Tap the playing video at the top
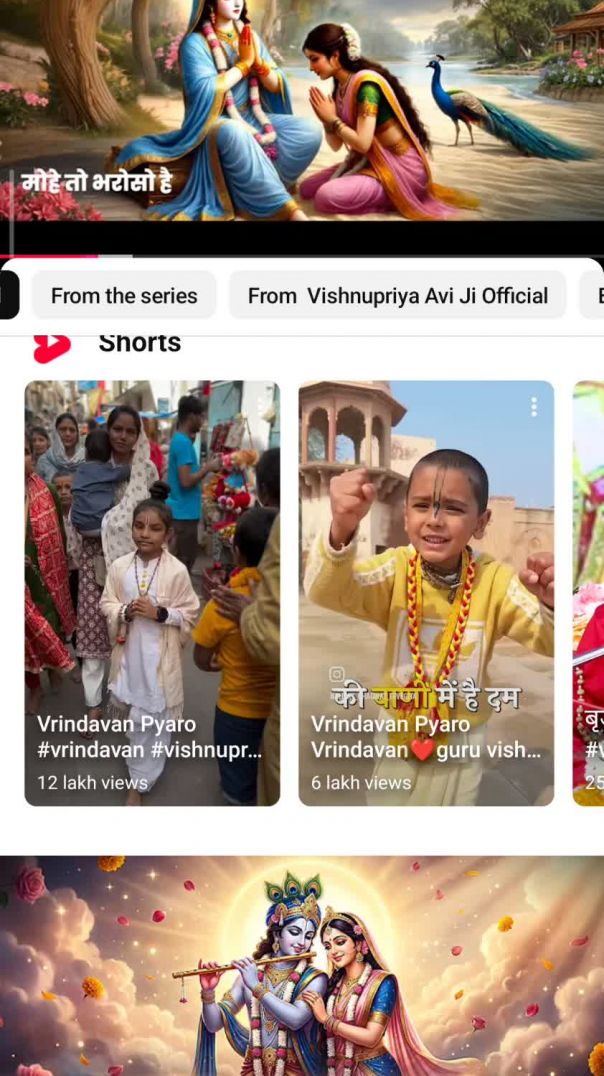The height and width of the screenshot is (1076, 604). tap(302, 110)
